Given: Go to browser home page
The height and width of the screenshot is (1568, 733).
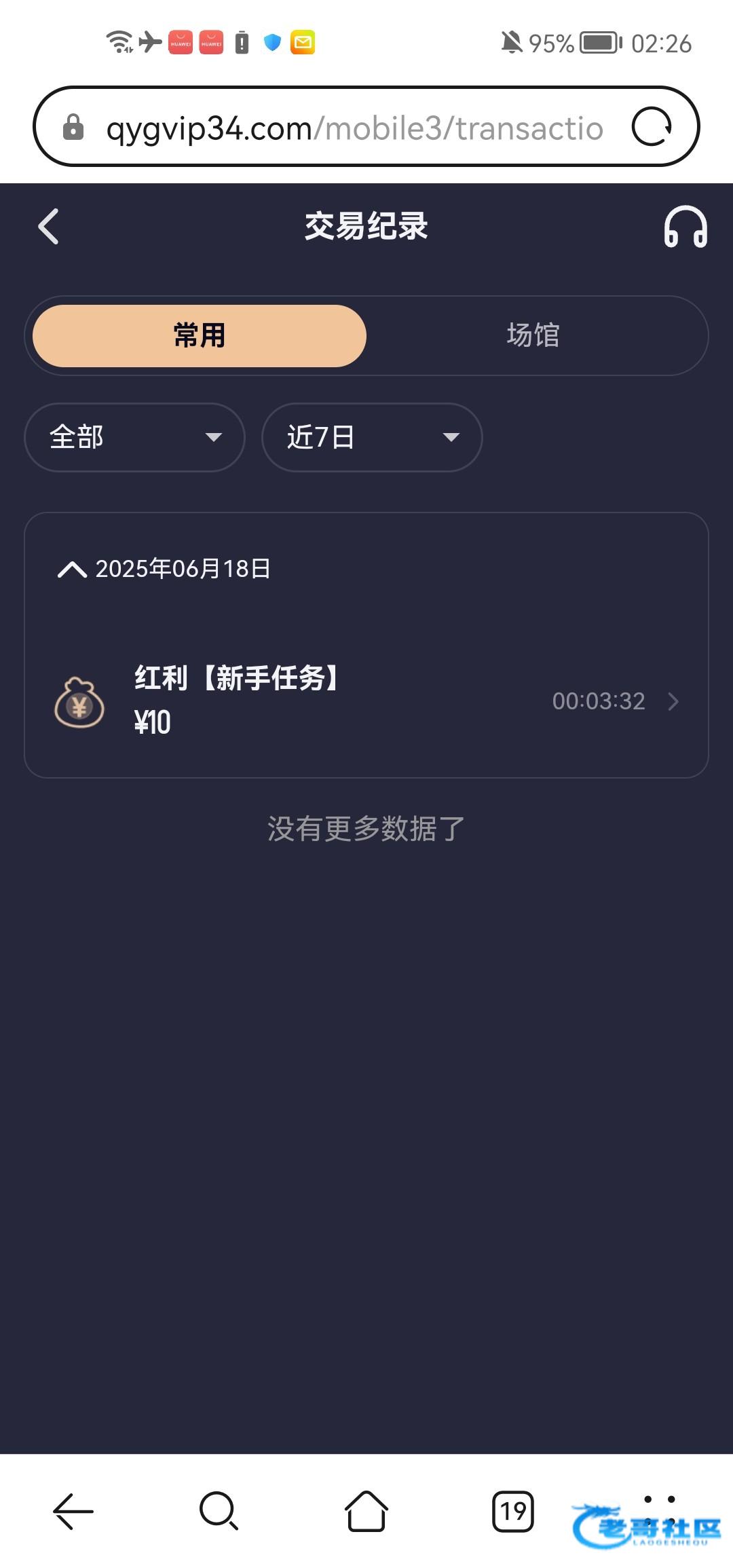Looking at the screenshot, I should point(366,1511).
